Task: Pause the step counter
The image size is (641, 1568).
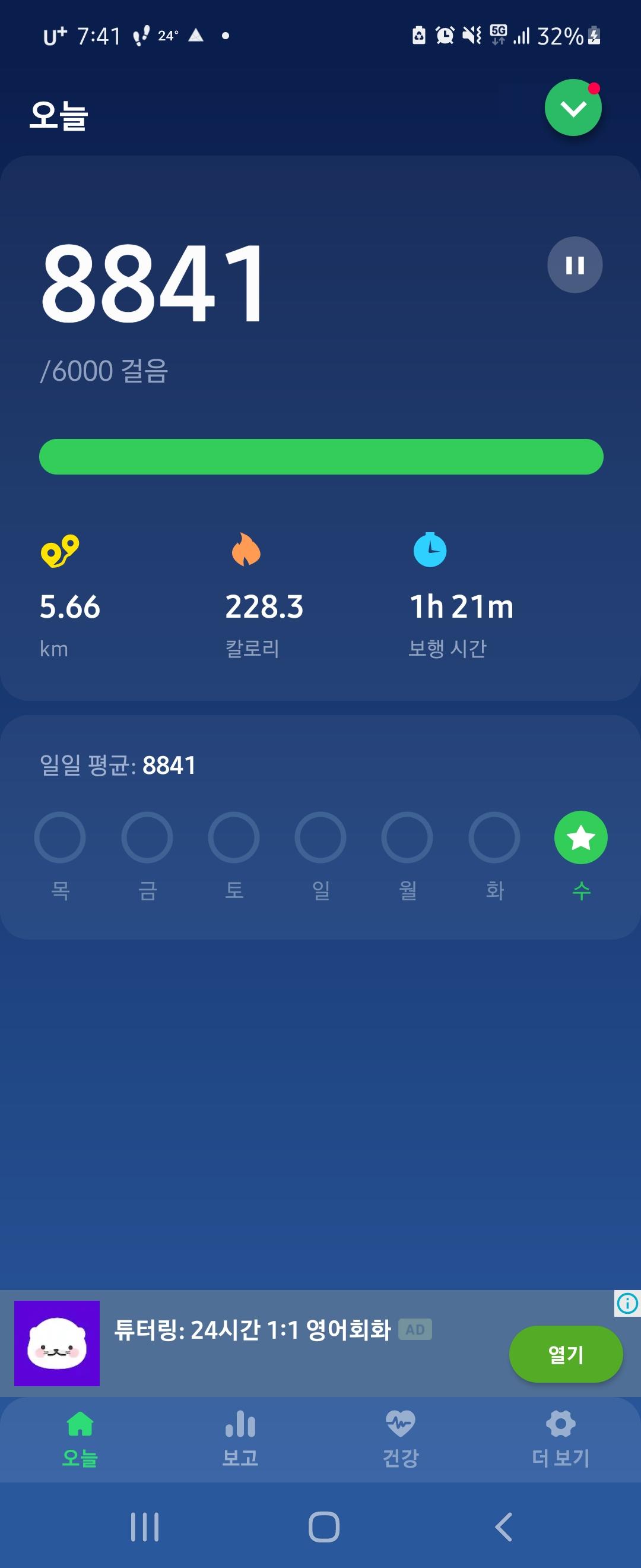Action: 575,265
